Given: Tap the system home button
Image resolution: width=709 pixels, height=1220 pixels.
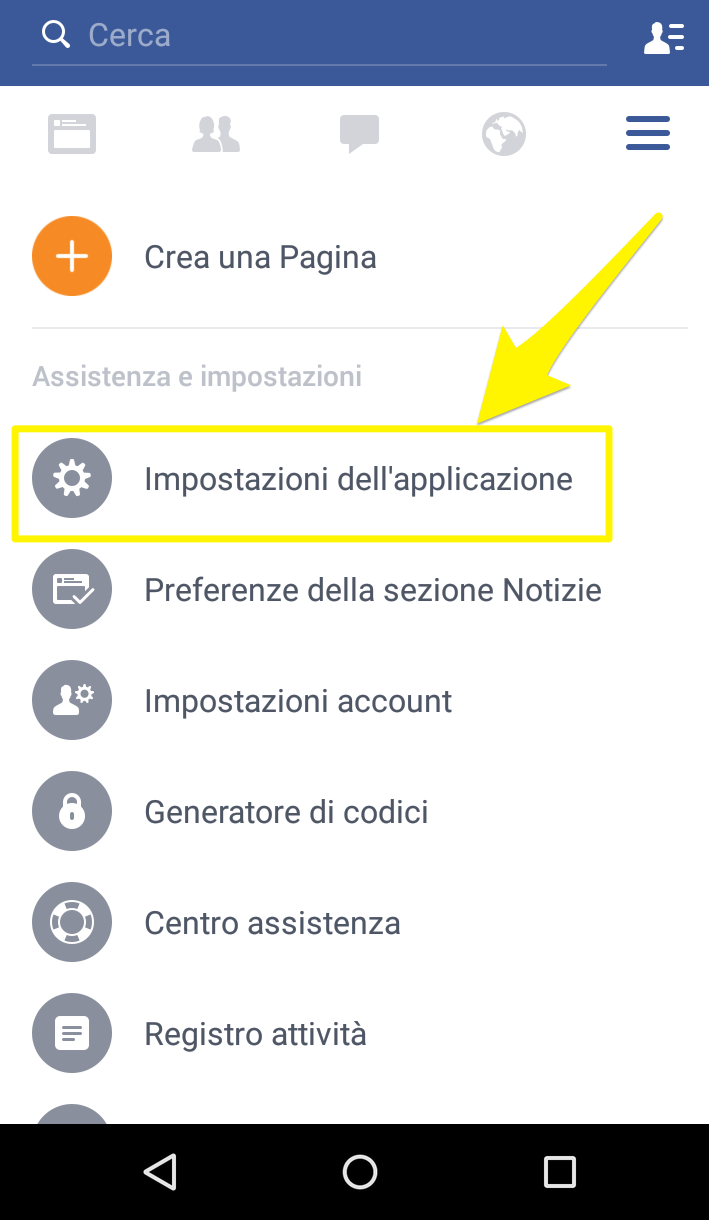Looking at the screenshot, I should tap(360, 1172).
